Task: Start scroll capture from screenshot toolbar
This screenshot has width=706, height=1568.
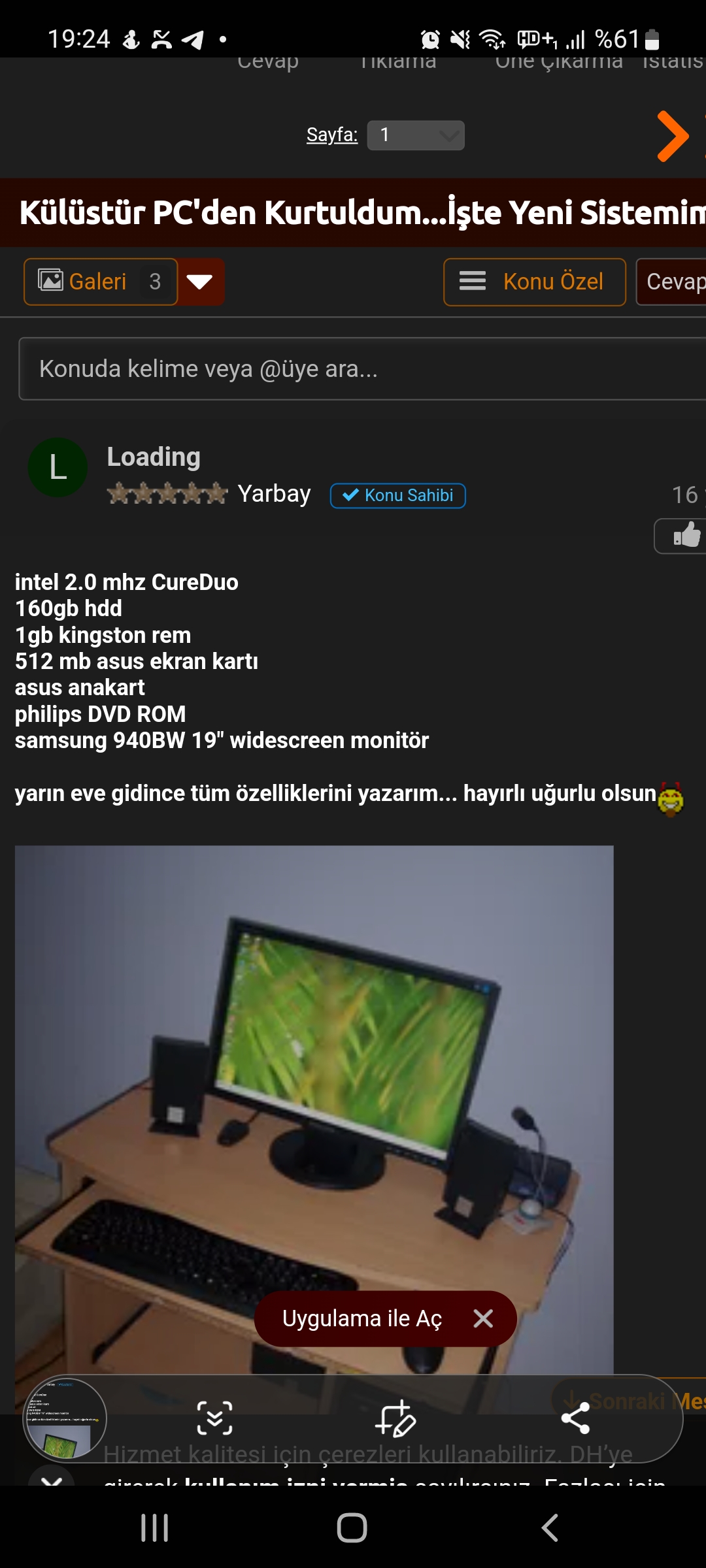Action: (x=214, y=1418)
